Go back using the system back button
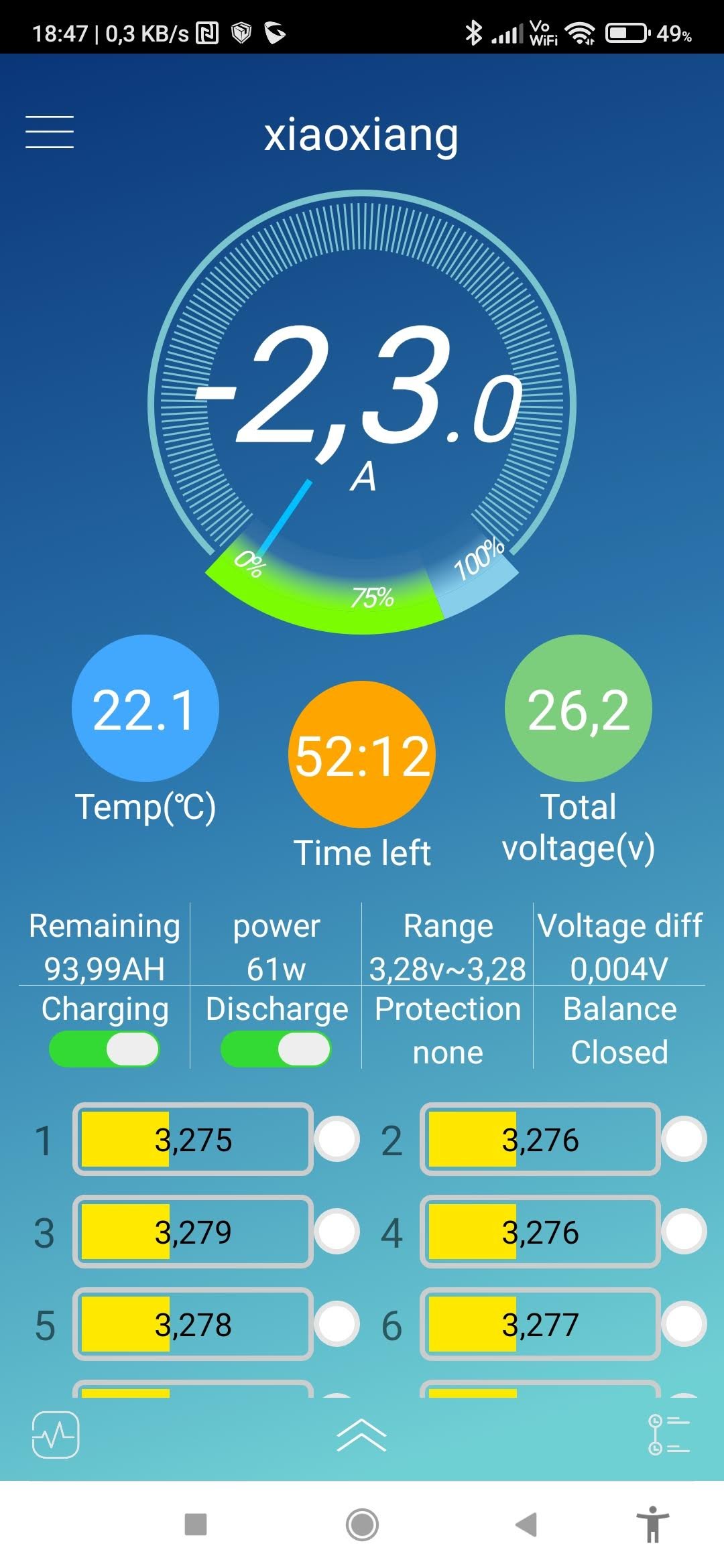724x1568 pixels. tap(527, 1524)
